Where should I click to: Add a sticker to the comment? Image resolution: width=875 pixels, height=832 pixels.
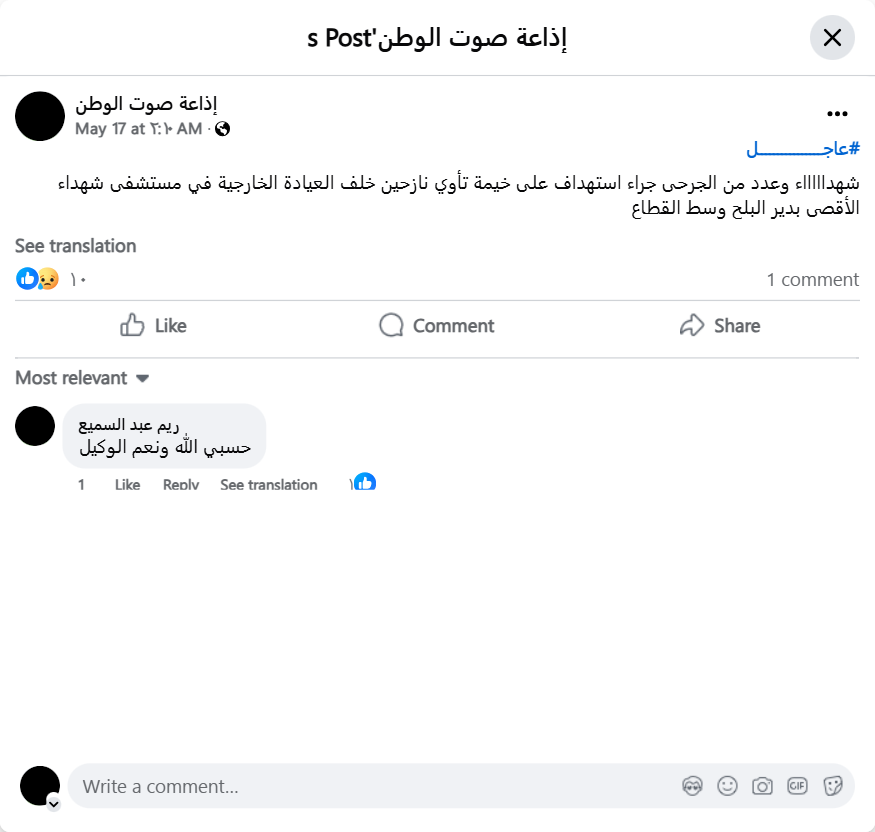pyautogui.click(x=832, y=786)
